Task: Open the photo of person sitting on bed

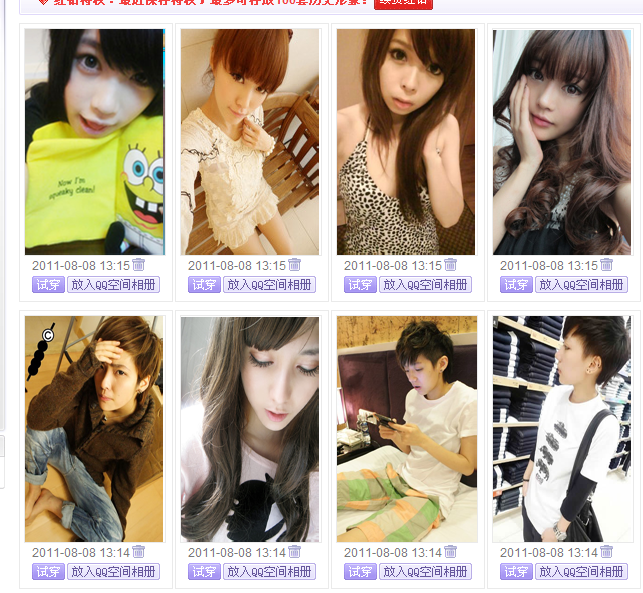Action: point(406,429)
